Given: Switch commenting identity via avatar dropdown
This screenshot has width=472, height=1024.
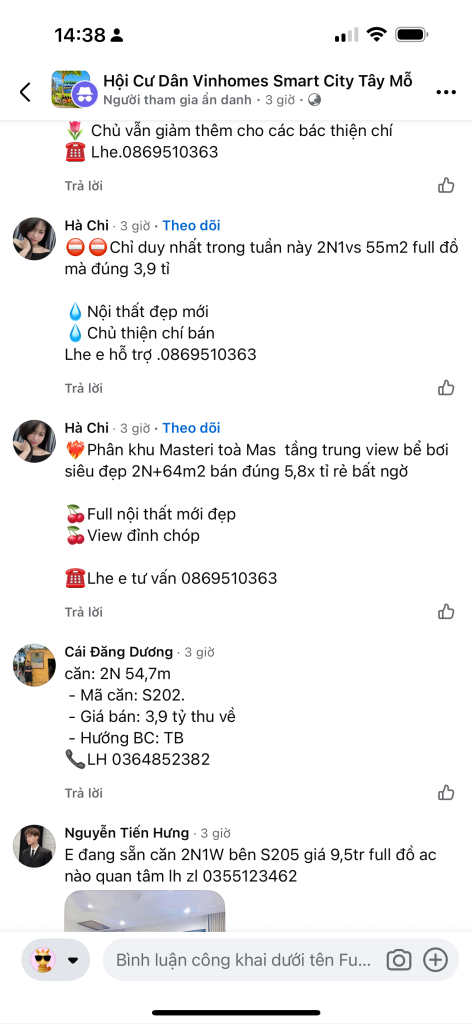Looking at the screenshot, I should pyautogui.click(x=56, y=960).
